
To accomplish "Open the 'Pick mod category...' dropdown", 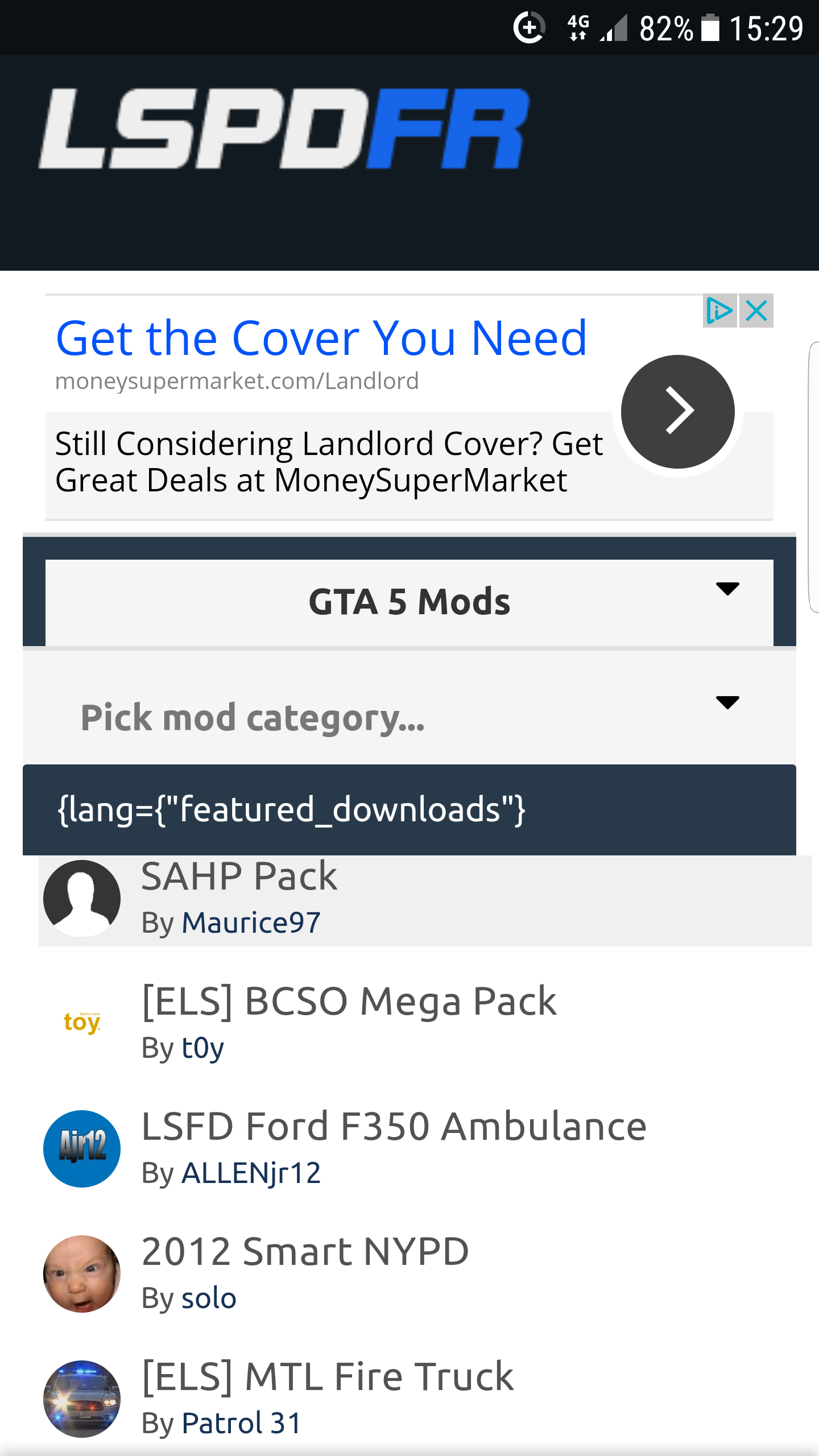I will tap(409, 717).
